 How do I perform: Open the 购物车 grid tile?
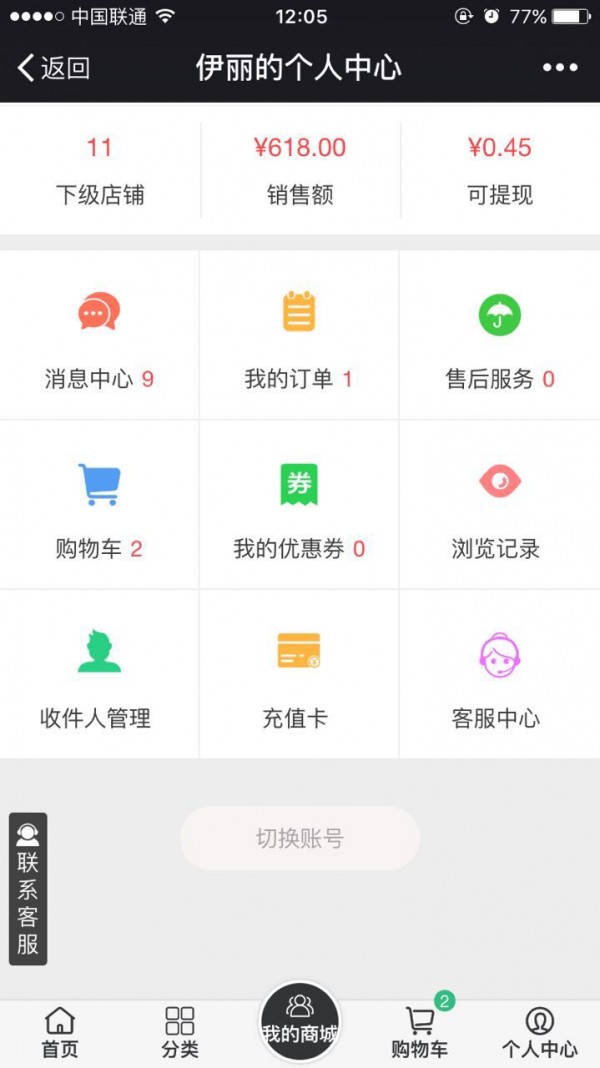tap(99, 505)
